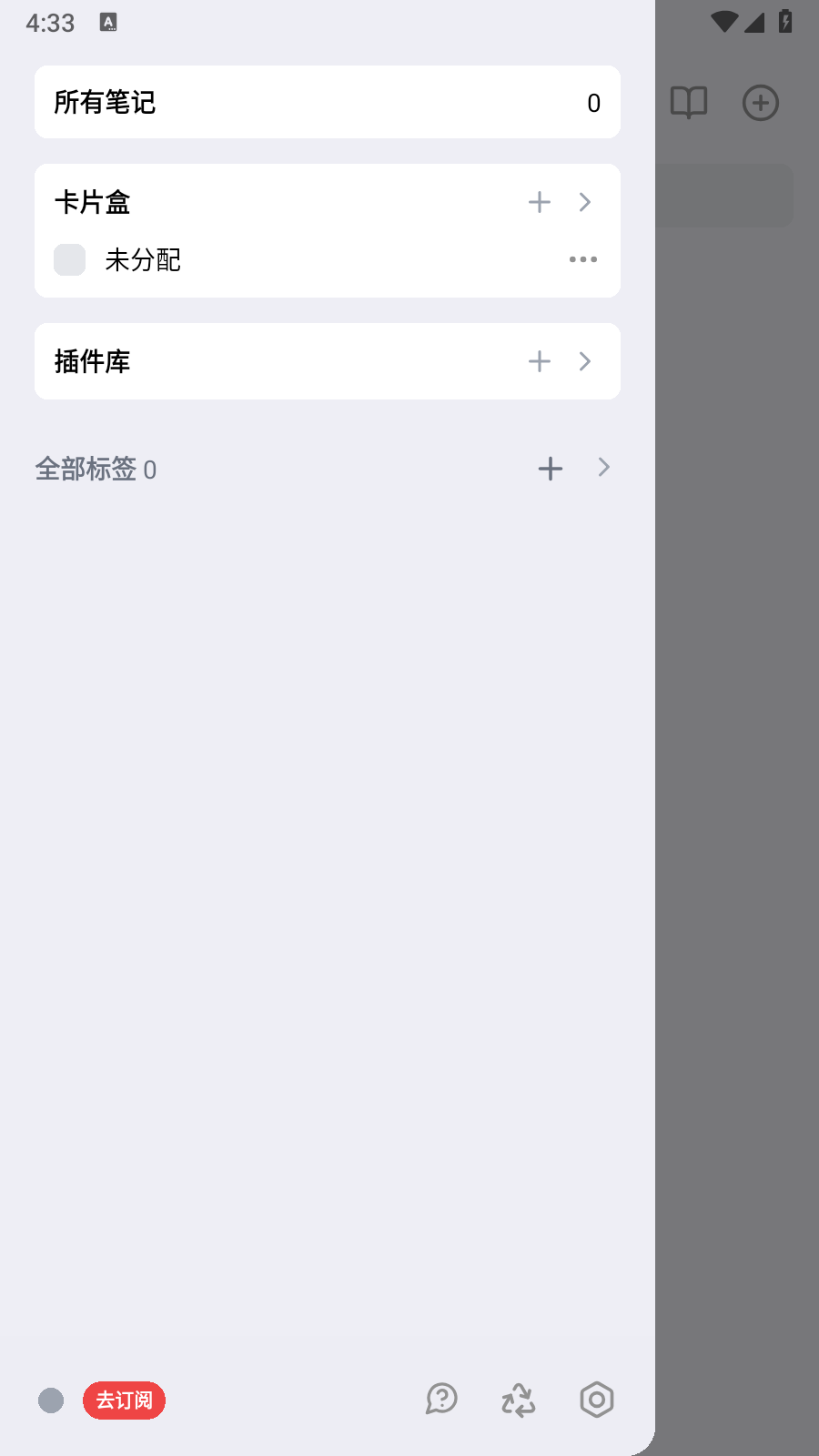Open the profile avatar circle
The width and height of the screenshot is (819, 1456).
pos(51,1400)
